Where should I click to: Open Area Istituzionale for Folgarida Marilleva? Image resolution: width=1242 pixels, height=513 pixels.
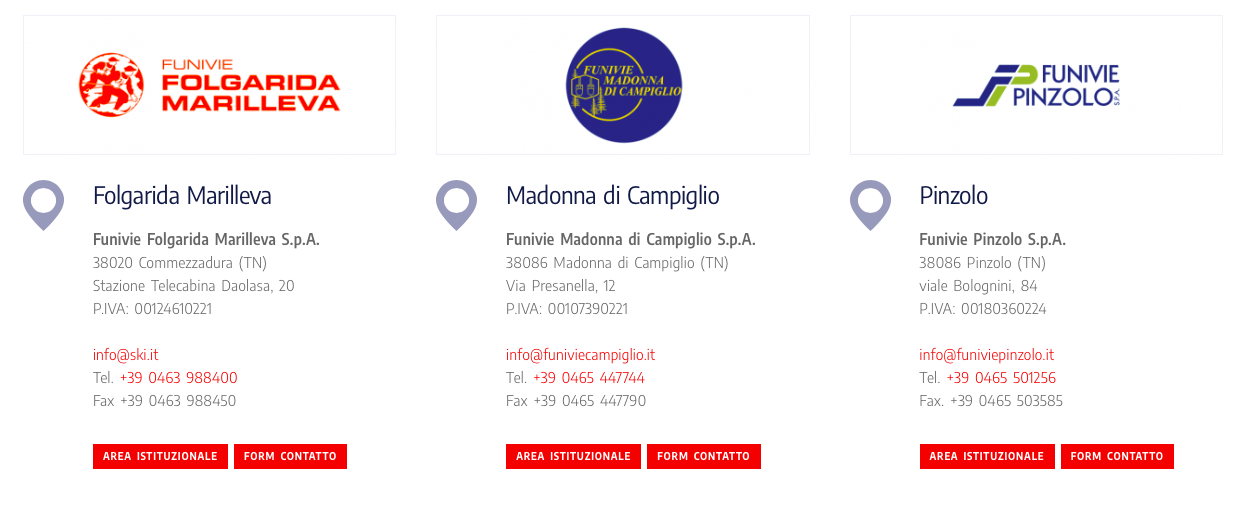tap(160, 456)
